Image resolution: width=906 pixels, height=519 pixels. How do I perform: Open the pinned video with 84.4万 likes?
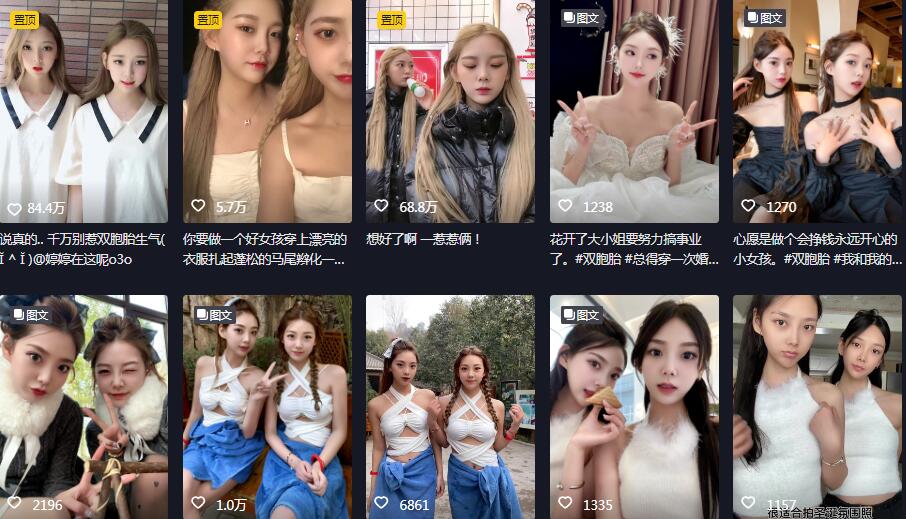[x=83, y=110]
